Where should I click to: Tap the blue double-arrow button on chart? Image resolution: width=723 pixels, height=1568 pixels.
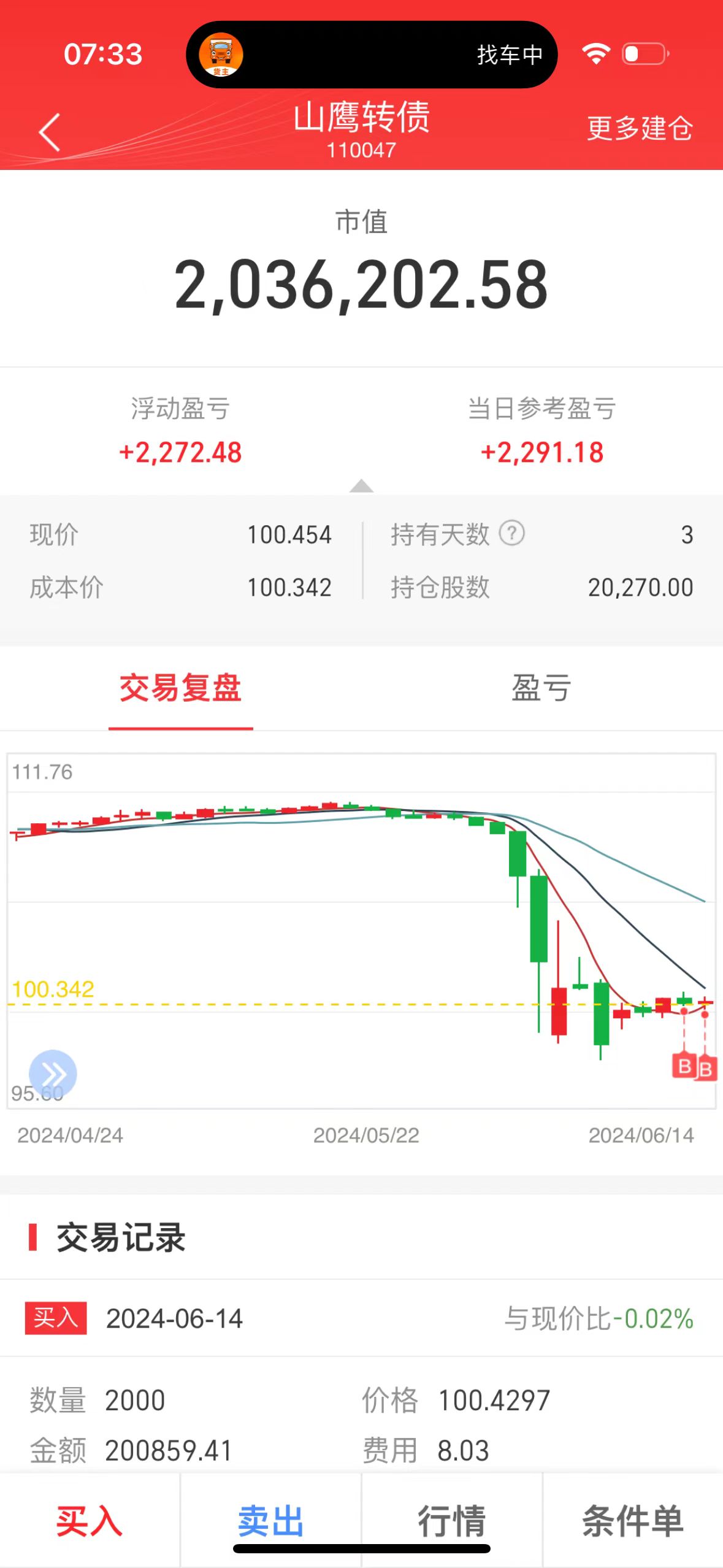click(53, 1074)
